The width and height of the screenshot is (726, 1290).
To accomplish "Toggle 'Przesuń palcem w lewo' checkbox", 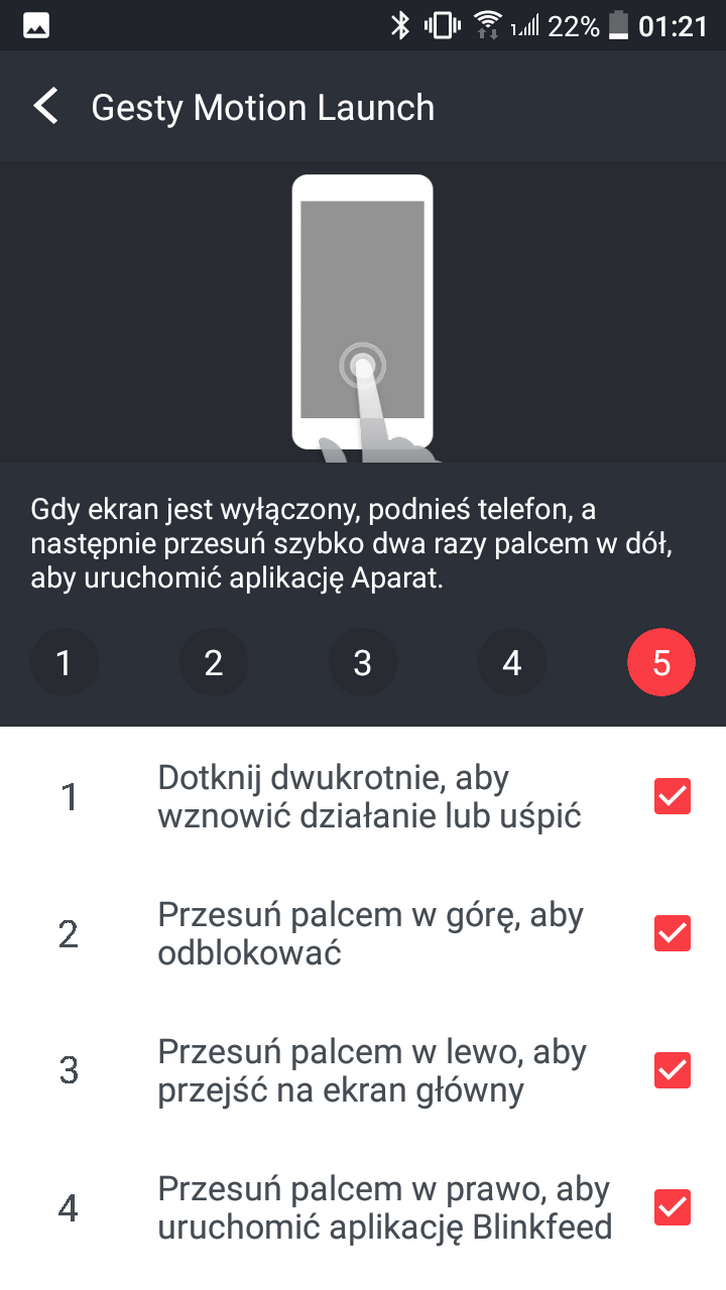I will click(x=672, y=1071).
